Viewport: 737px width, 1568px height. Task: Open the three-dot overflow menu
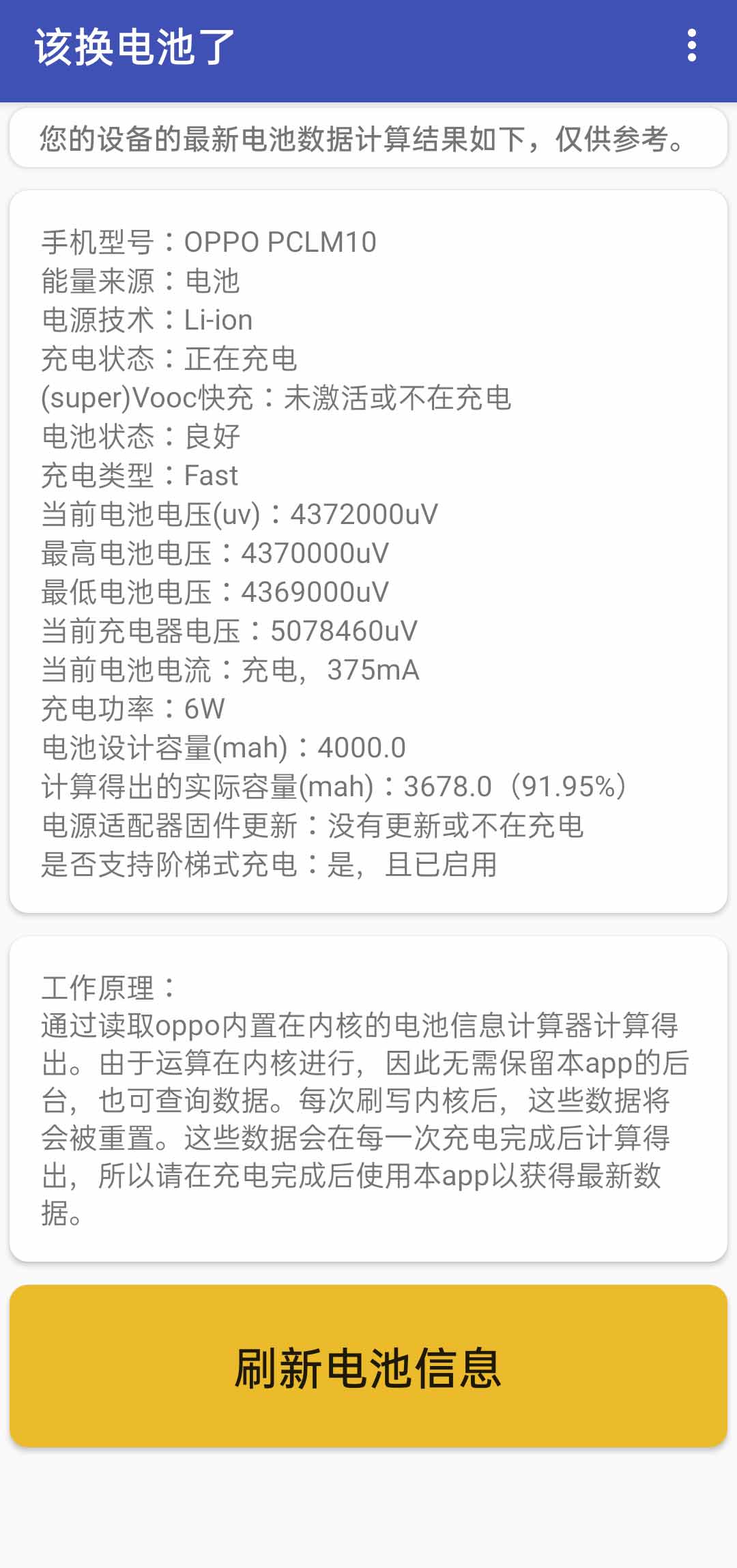click(694, 46)
